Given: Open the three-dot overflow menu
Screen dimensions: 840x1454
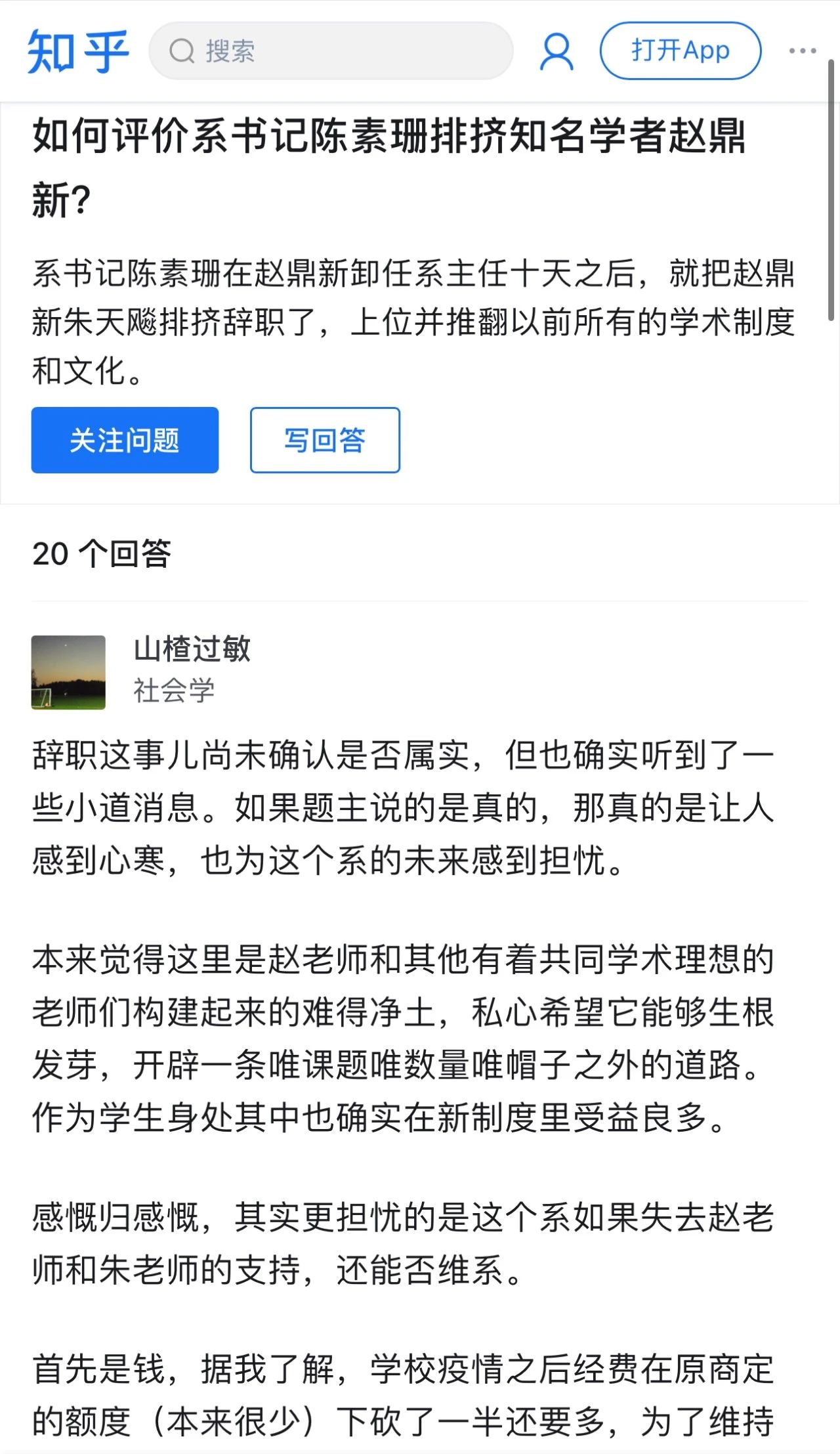Looking at the screenshot, I should [x=802, y=51].
